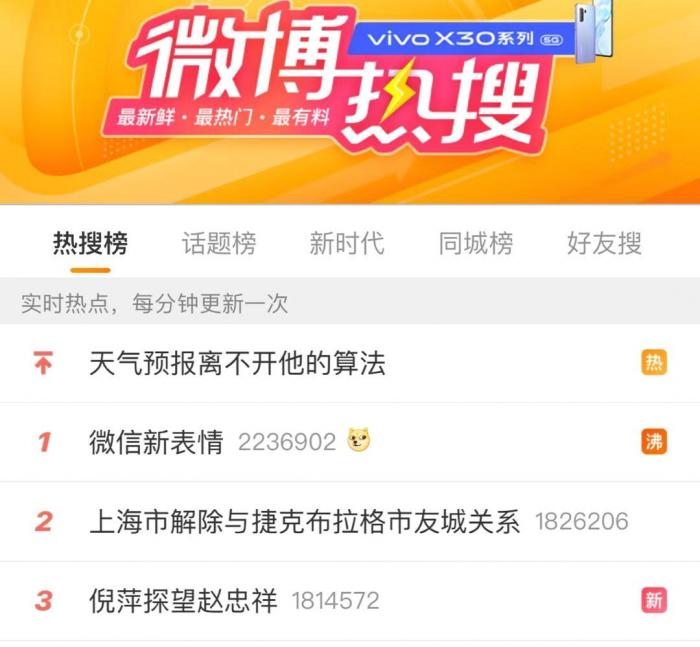Viewport: 700px width, 647px height.
Task: Switch to 好友搜 tab
Action: (x=603, y=243)
